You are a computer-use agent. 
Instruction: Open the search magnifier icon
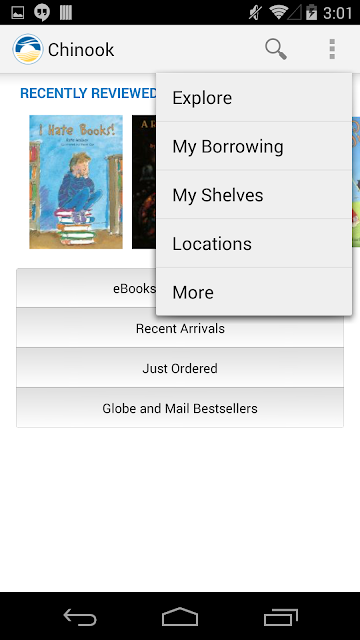tap(276, 49)
